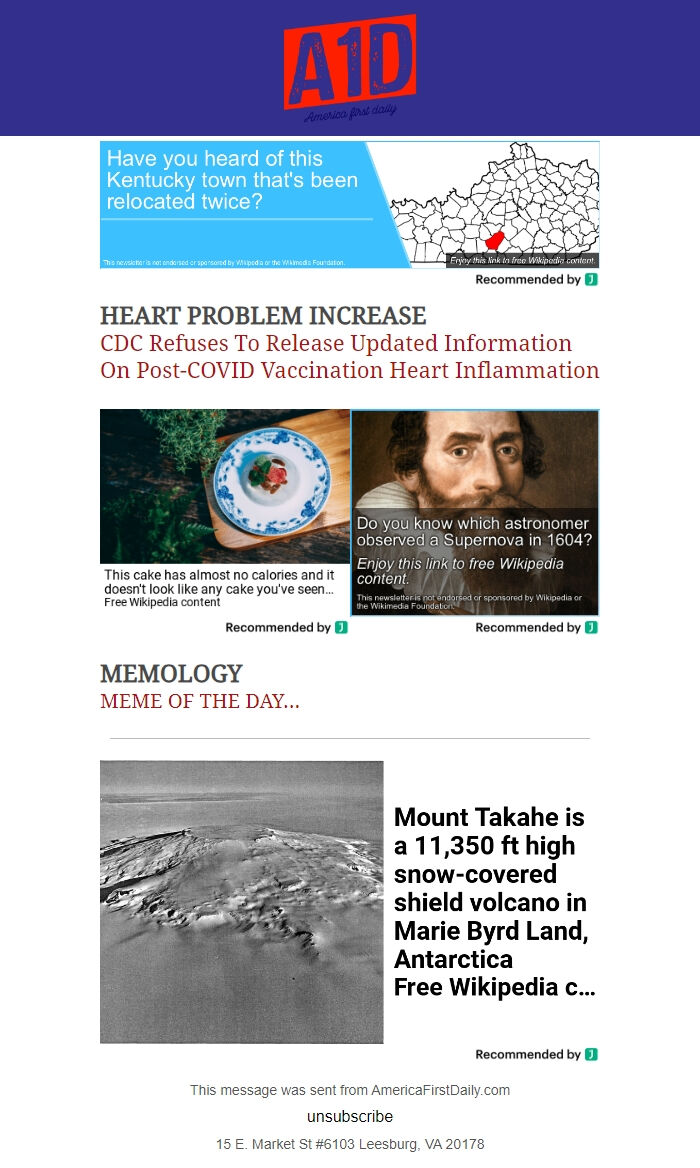The image size is (700, 1168).
Task: Open the Meme of the Day link
Action: [200, 701]
